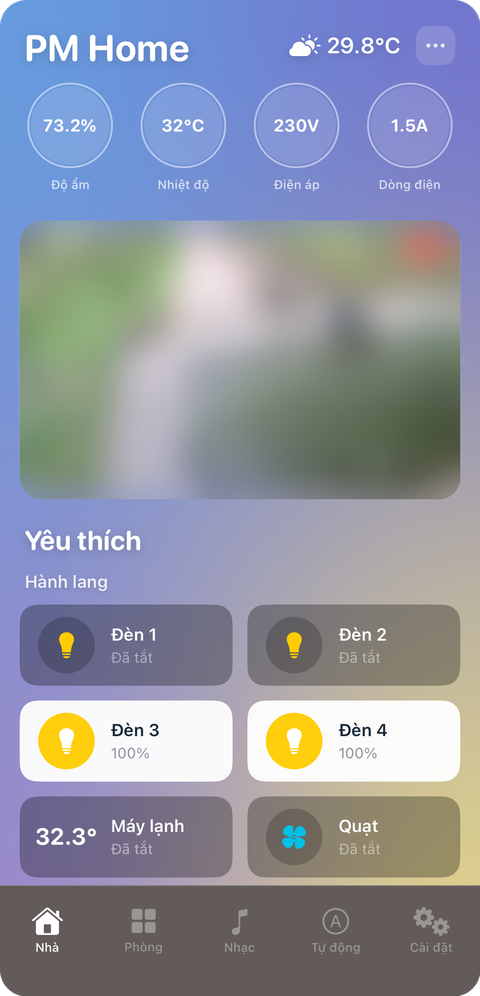Toggle the Đèn 2 light tile
This screenshot has width=480, height=996.
pyautogui.click(x=354, y=645)
